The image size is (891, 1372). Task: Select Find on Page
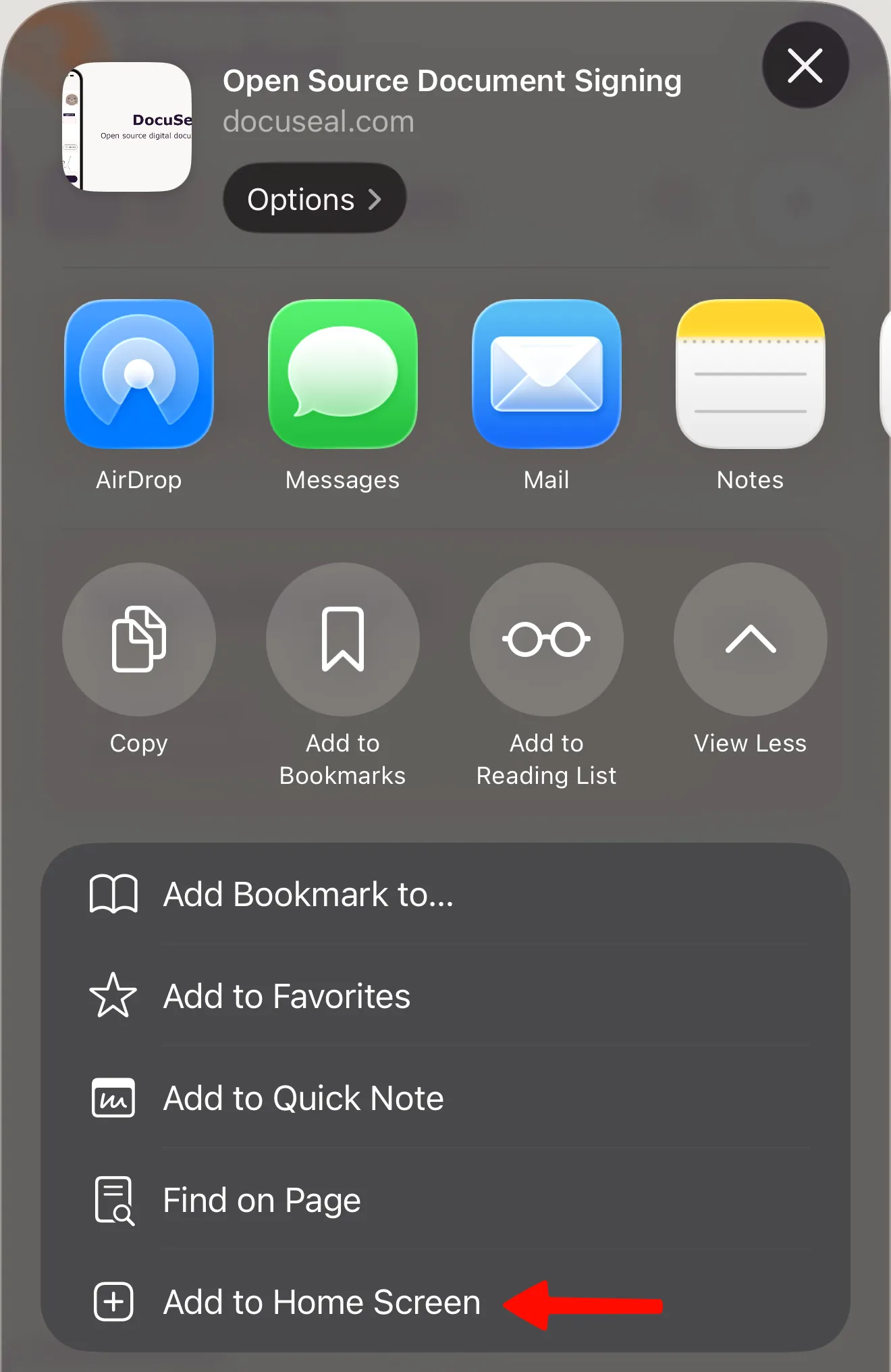coord(262,1200)
